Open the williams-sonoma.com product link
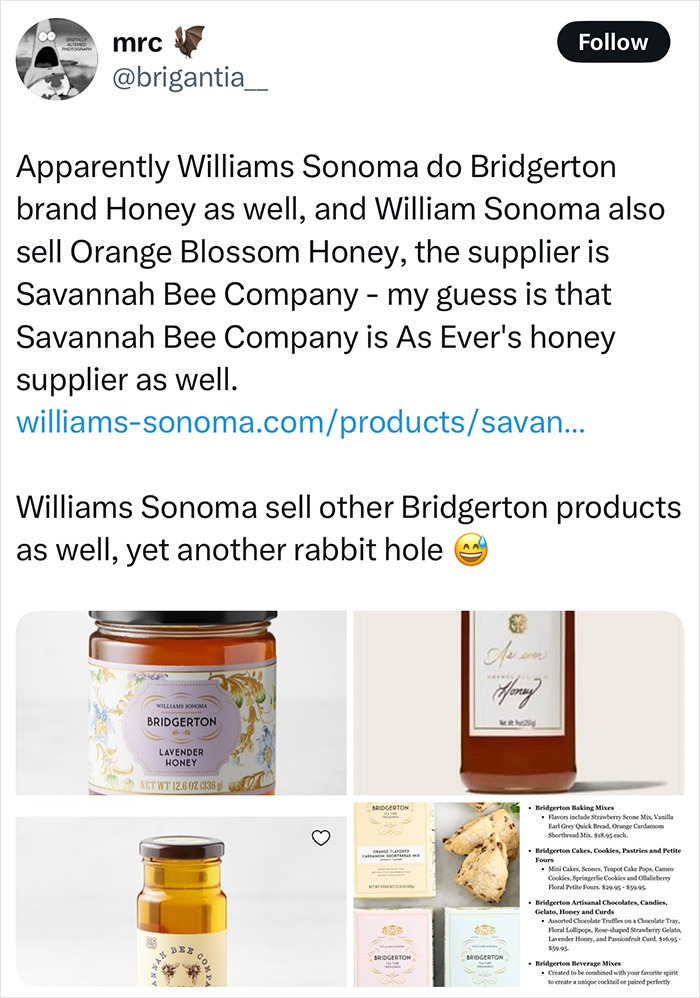Image resolution: width=700 pixels, height=998 pixels. click(x=302, y=420)
